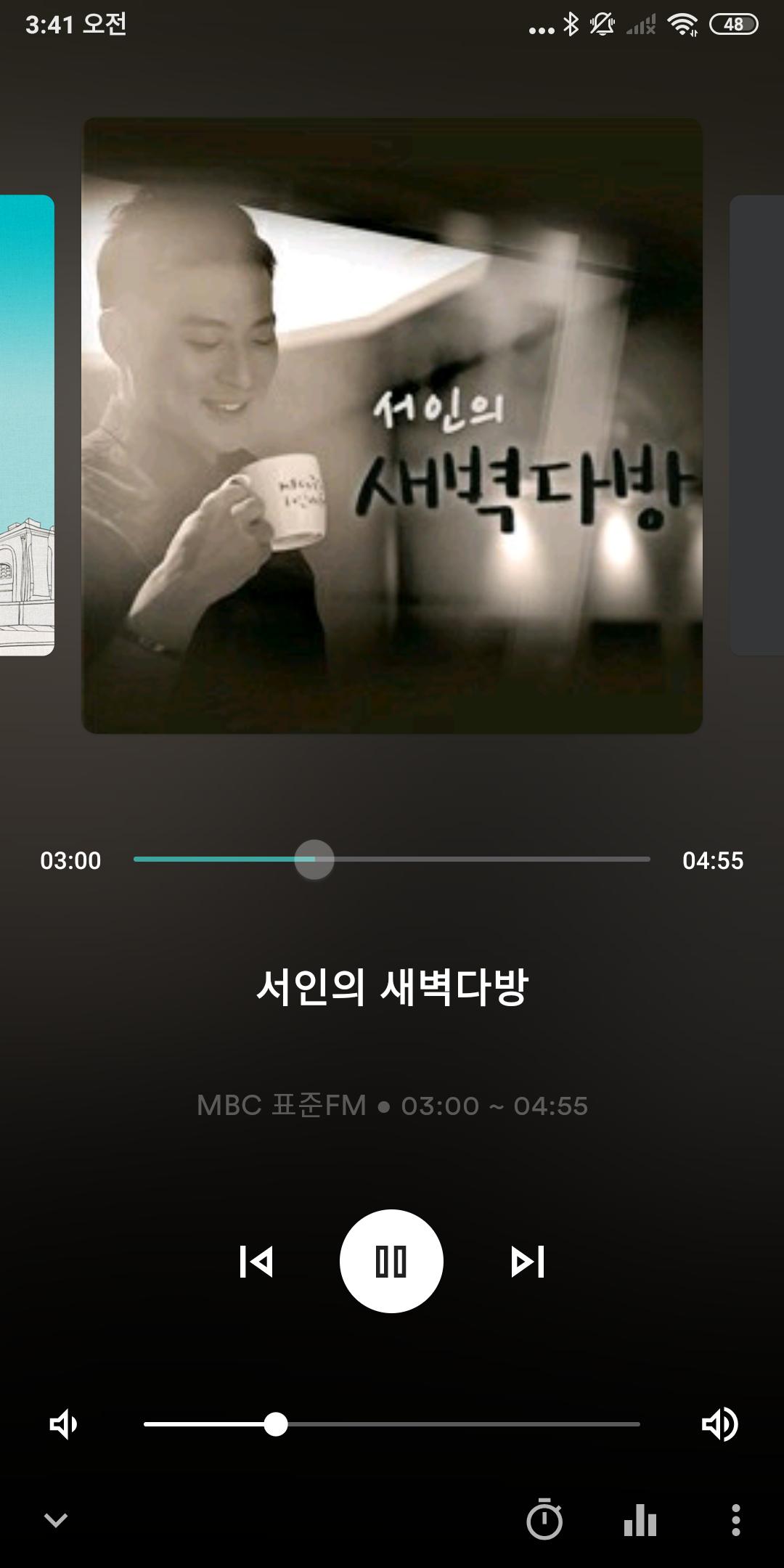This screenshot has width=784, height=1568.
Task: Open the three-dot overflow menu
Action: (x=735, y=1519)
